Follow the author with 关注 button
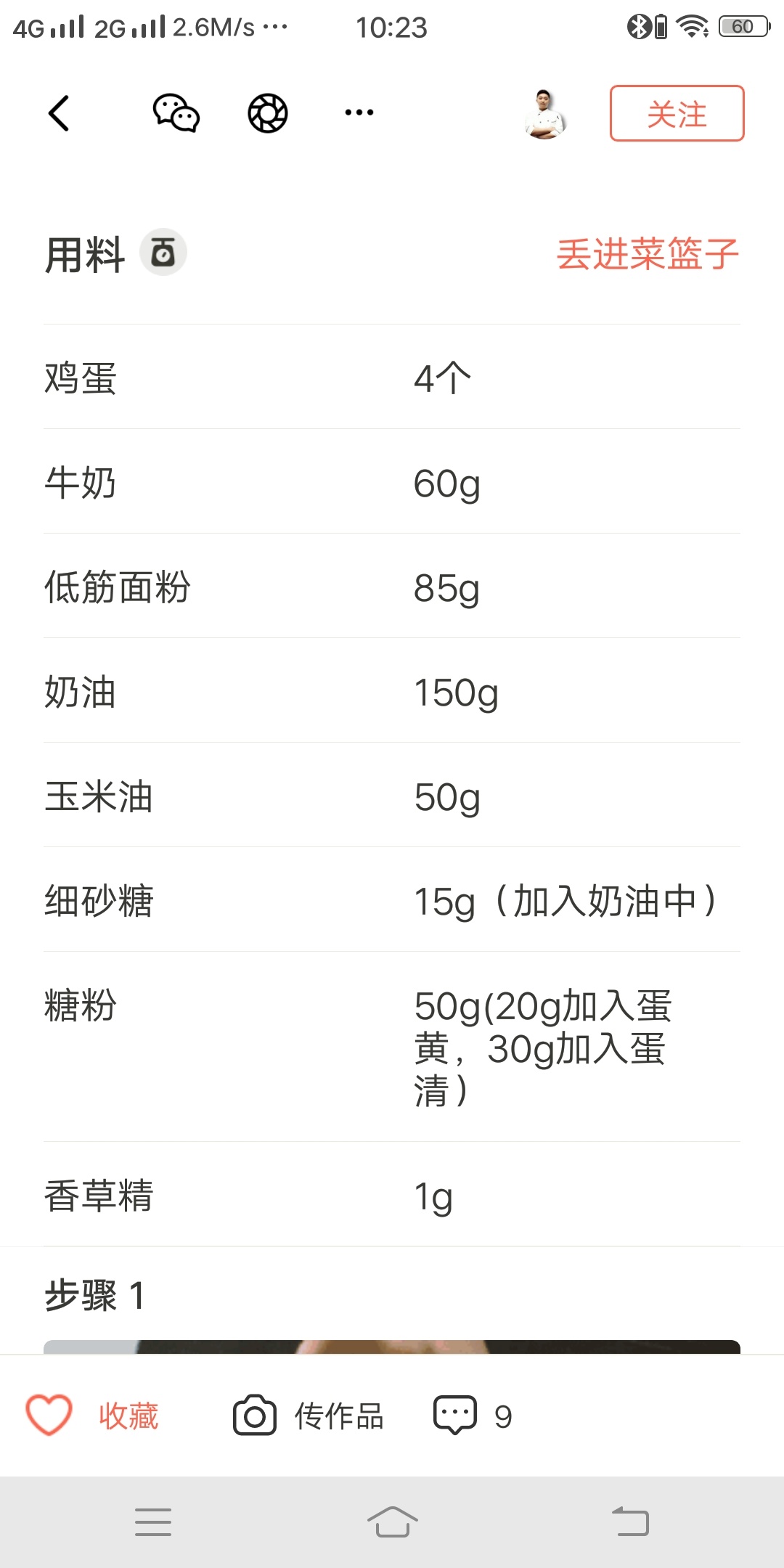This screenshot has height=1568, width=784. pyautogui.click(x=677, y=113)
